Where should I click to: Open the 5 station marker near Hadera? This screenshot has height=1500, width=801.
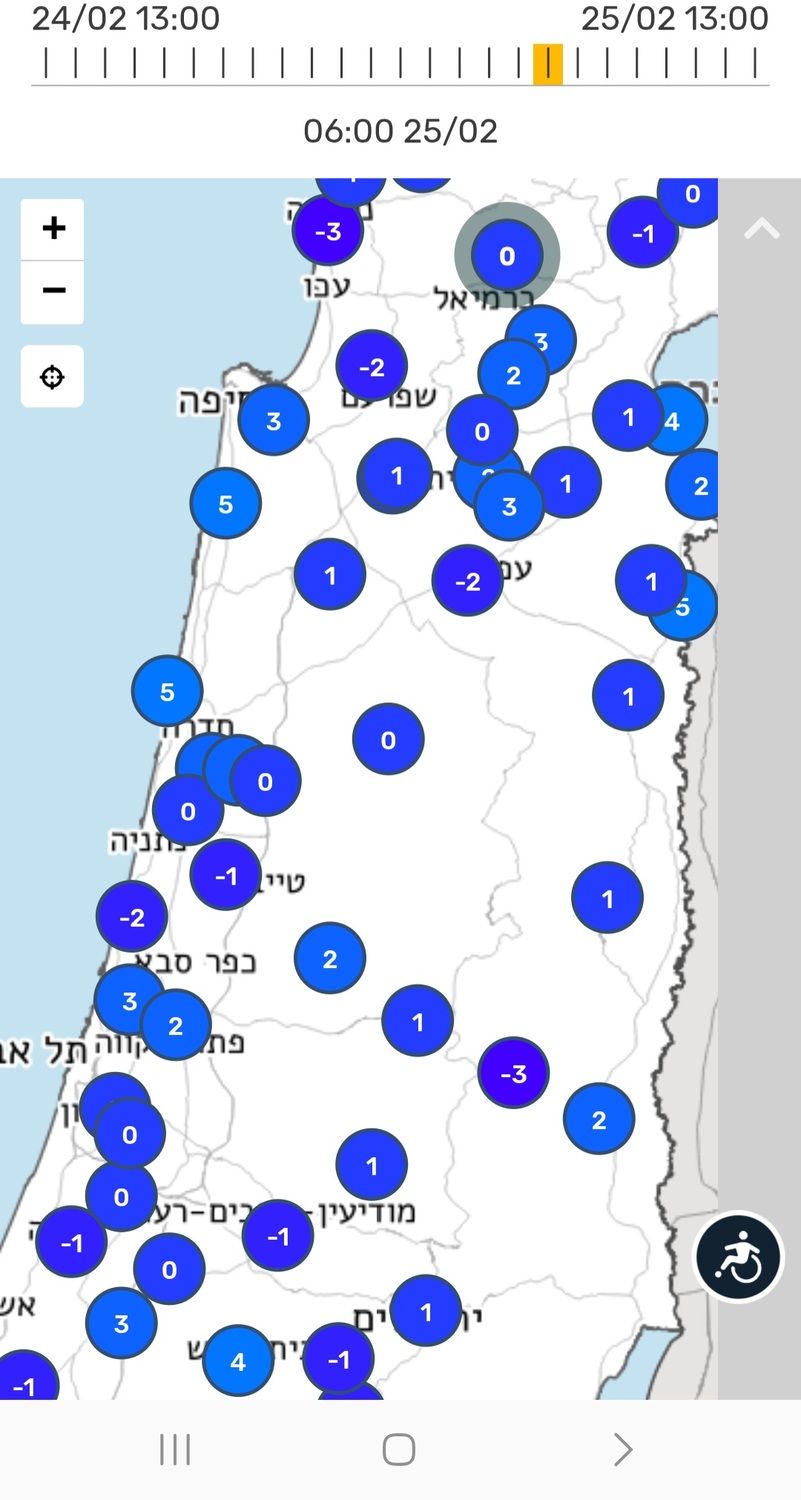point(167,691)
